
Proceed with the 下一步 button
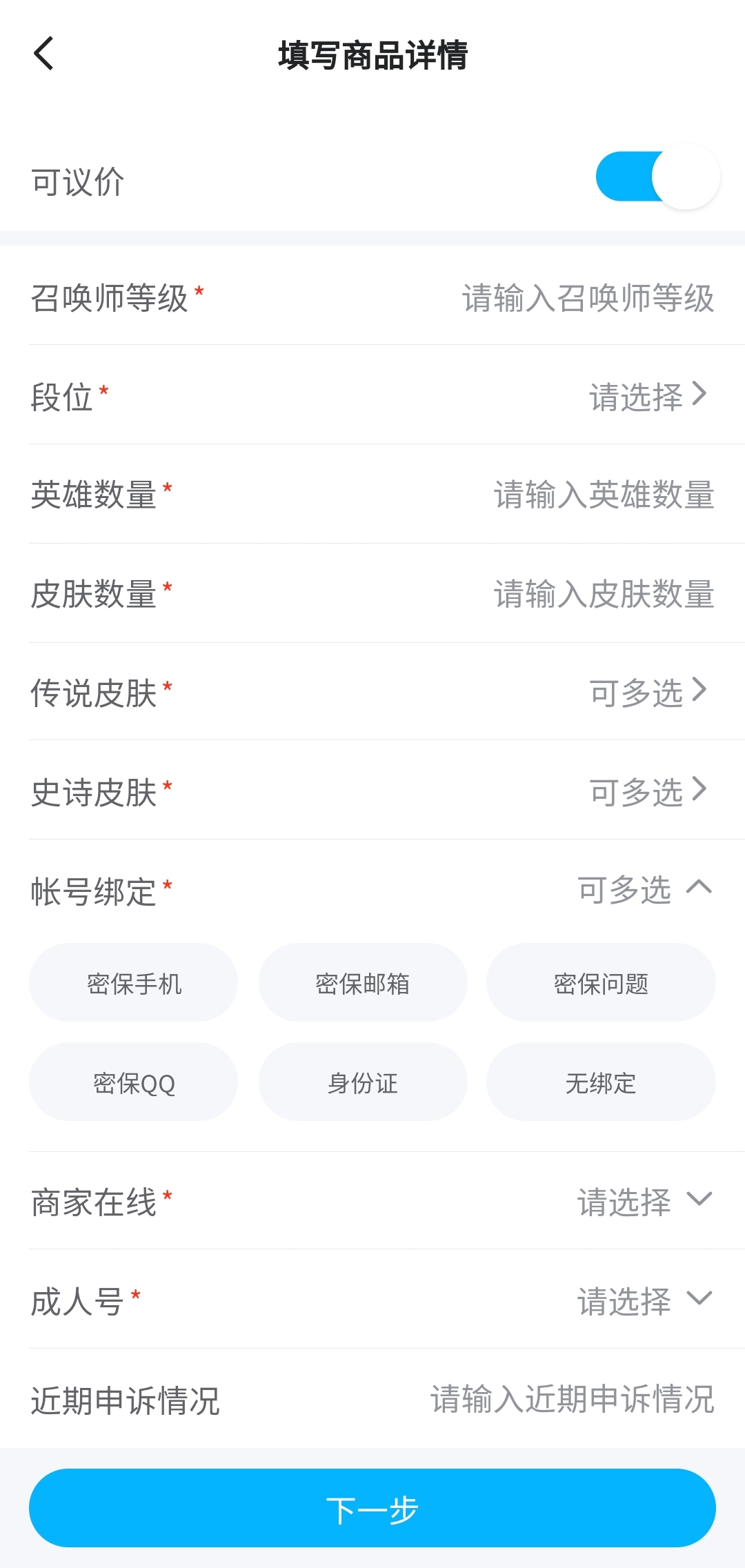coord(372,1509)
